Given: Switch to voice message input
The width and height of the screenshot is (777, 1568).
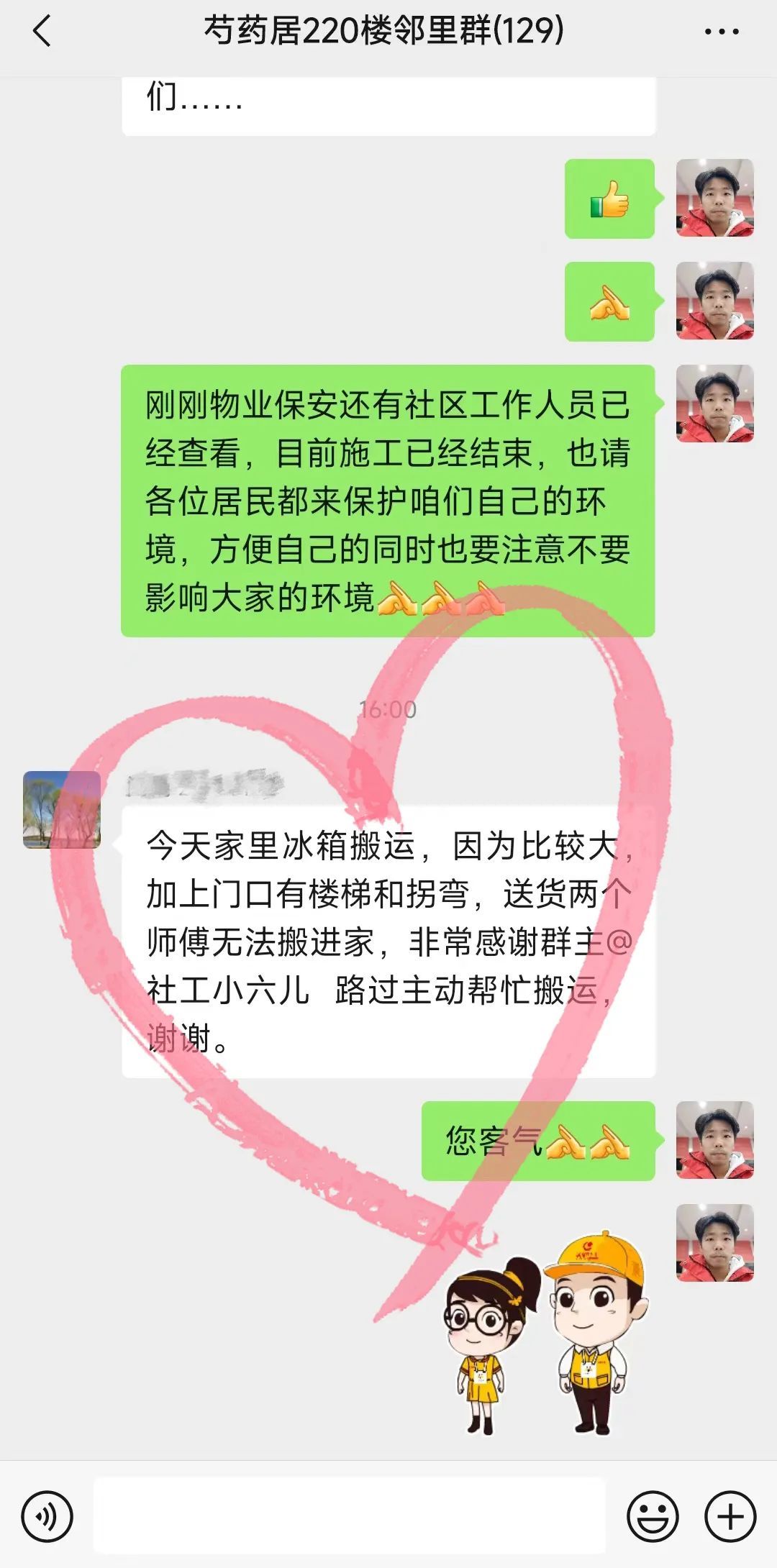Looking at the screenshot, I should 47,1516.
